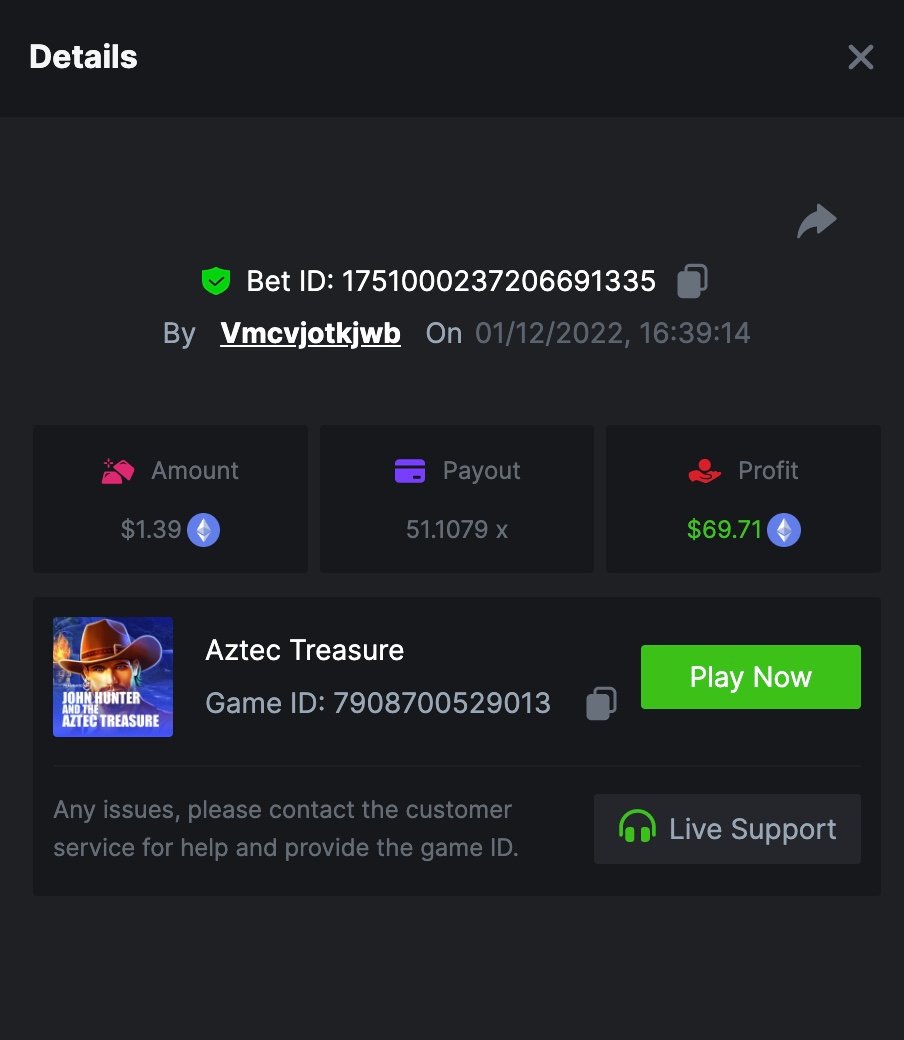Close the Details dialog
Image resolution: width=904 pixels, height=1040 pixels.
click(860, 57)
